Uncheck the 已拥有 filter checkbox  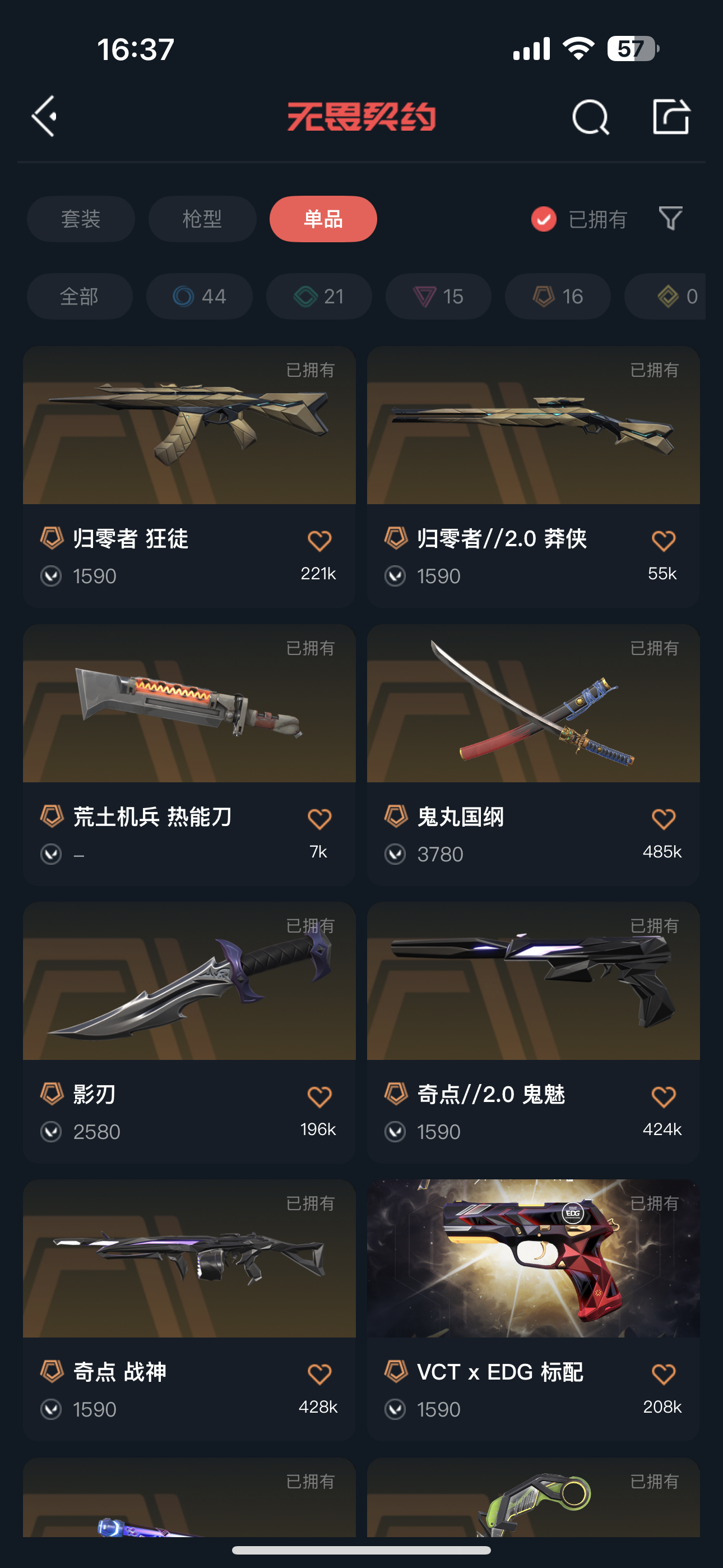click(544, 219)
